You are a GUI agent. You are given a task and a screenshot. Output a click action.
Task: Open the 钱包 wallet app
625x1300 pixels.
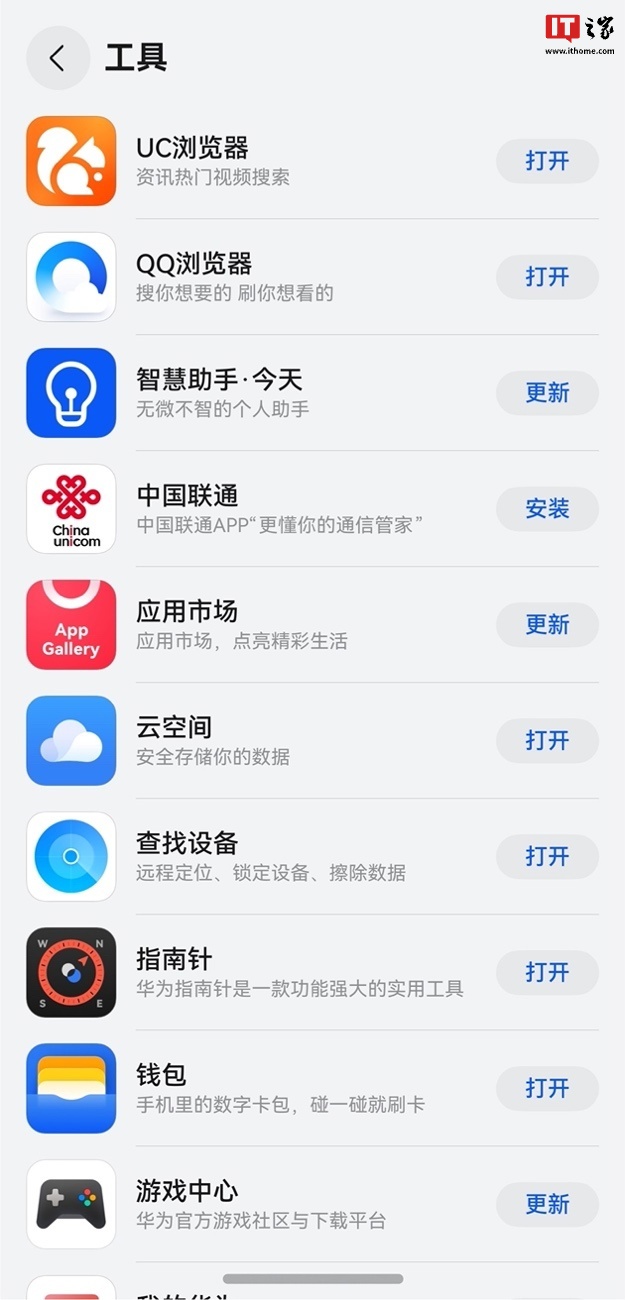(547, 1089)
